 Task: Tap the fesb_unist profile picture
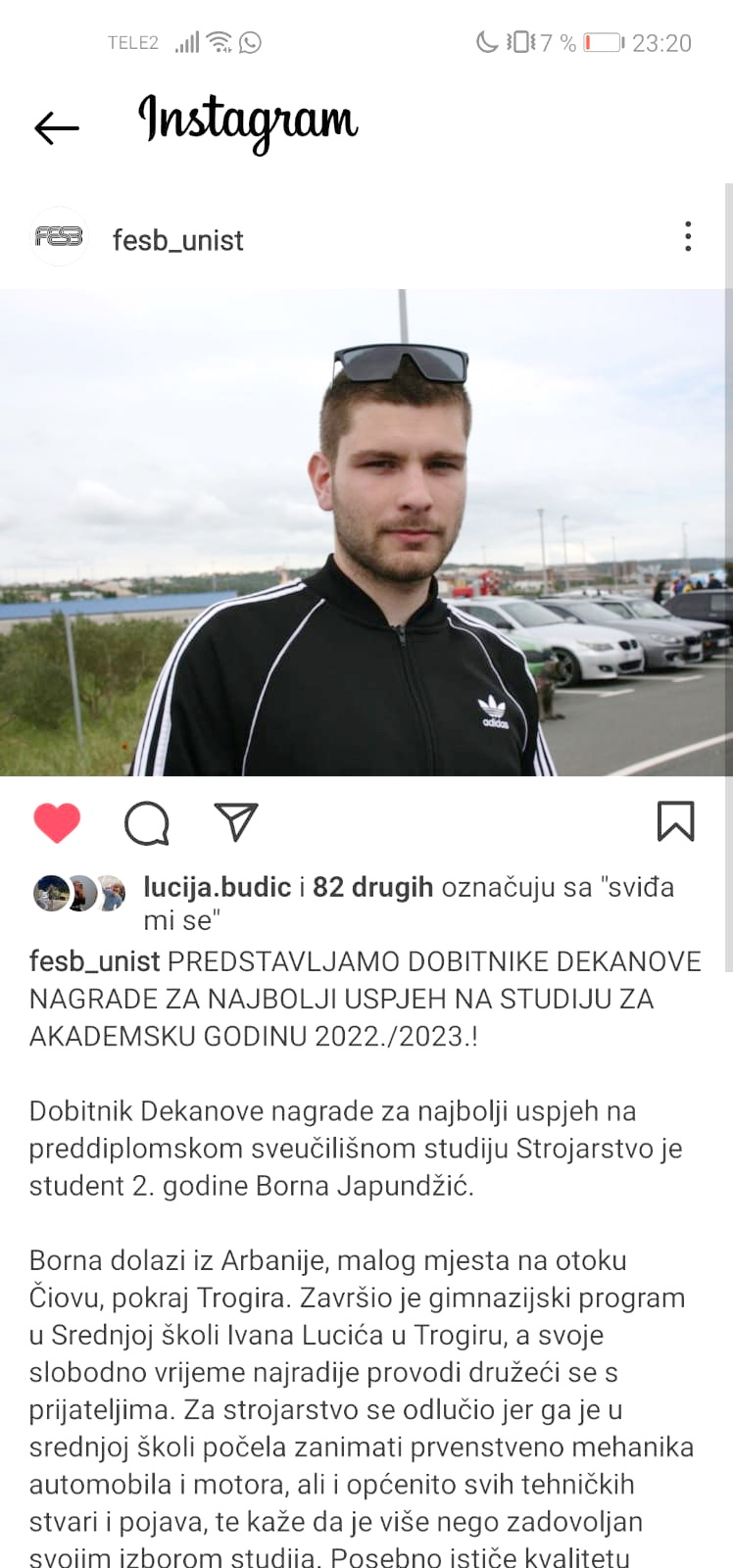tap(59, 236)
